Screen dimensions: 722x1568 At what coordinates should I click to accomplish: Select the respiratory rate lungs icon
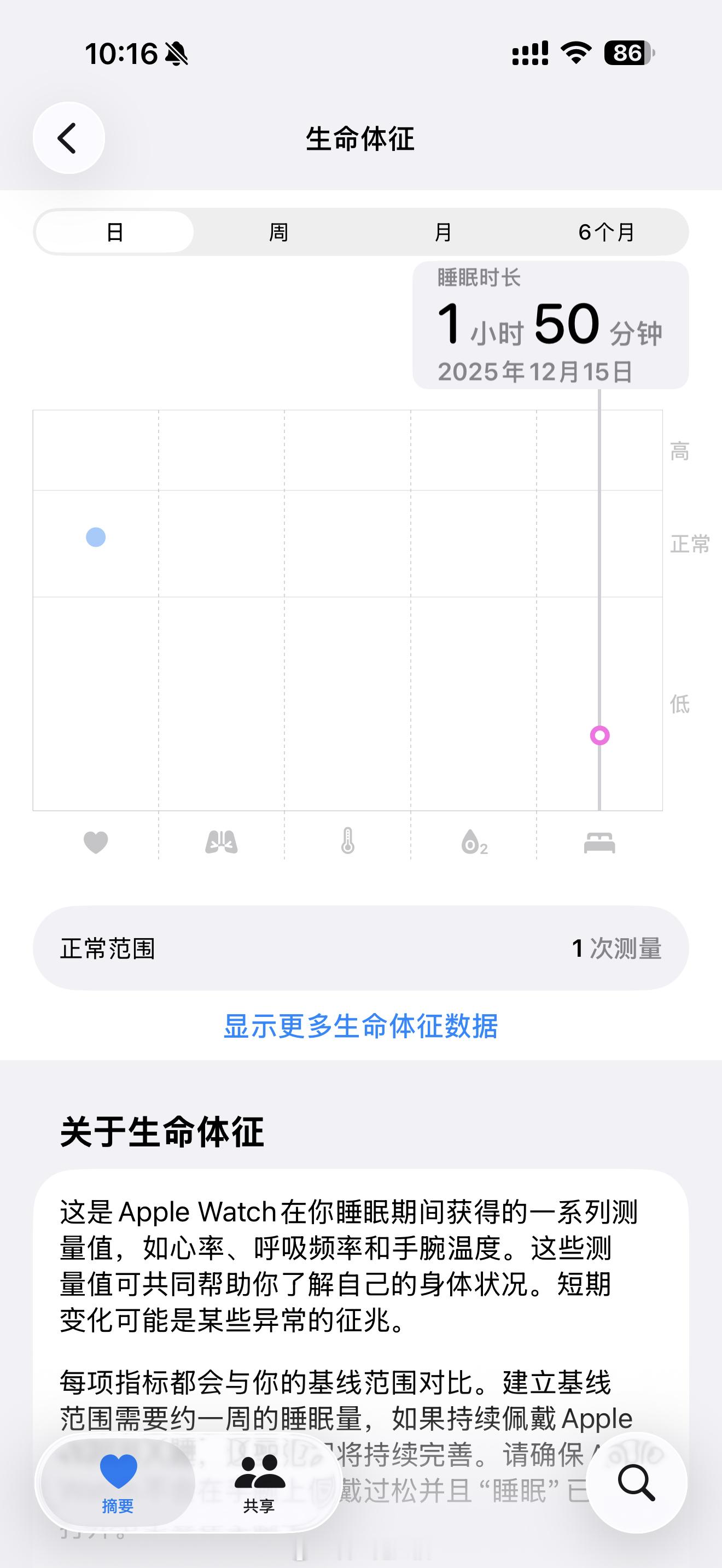click(222, 842)
